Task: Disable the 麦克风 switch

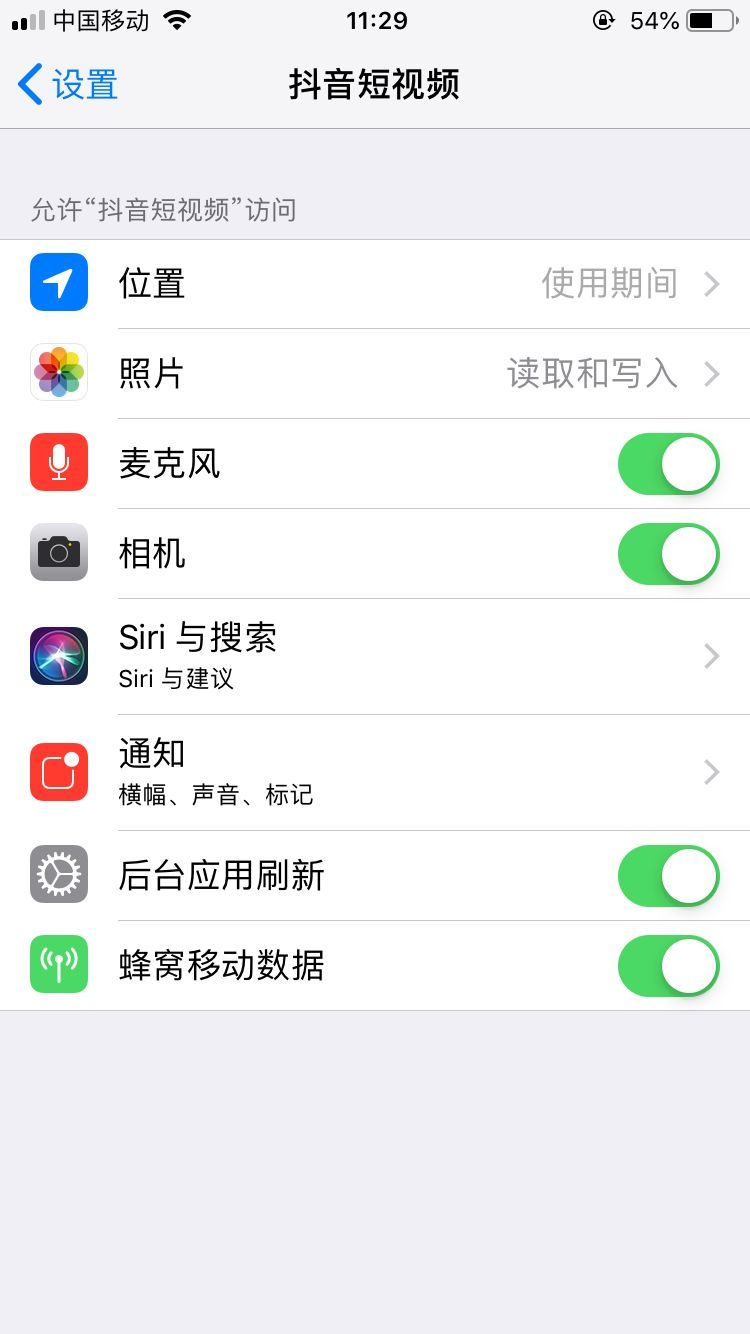Action: tap(667, 463)
